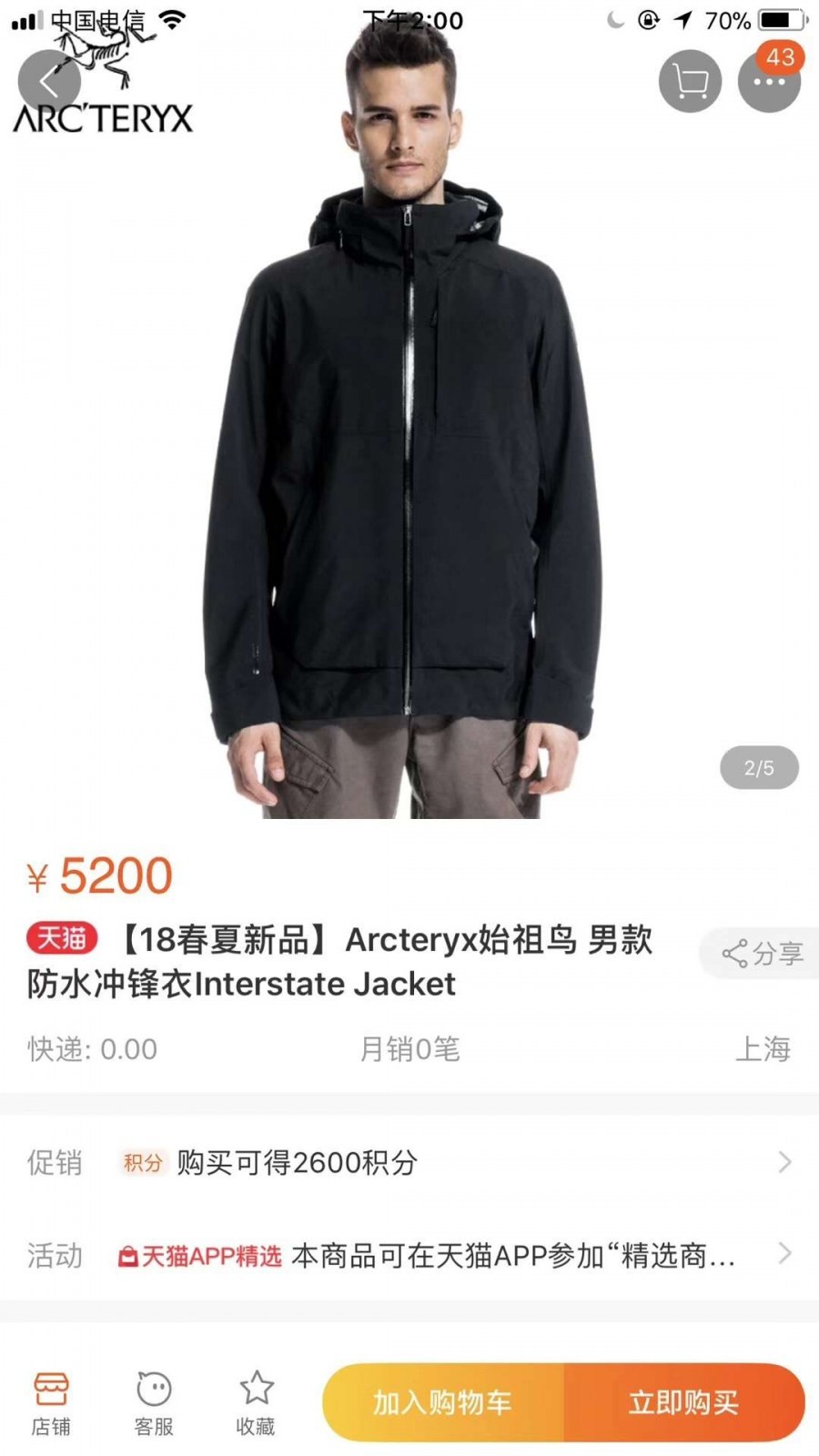Visit the store via 店铺
Viewport: 819px width, 1456px height.
click(x=51, y=1403)
